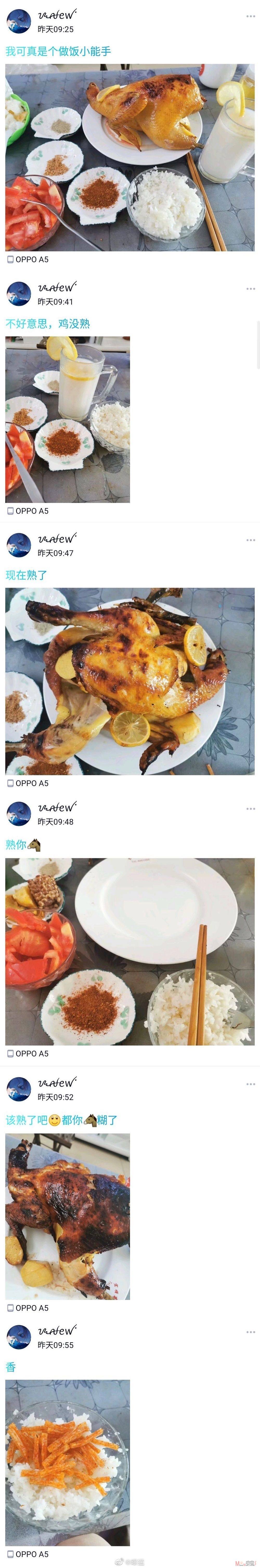This screenshot has height=1568, width=260.
Task: Tap the avatar on the 09:55 post
Action: click(x=18, y=1337)
